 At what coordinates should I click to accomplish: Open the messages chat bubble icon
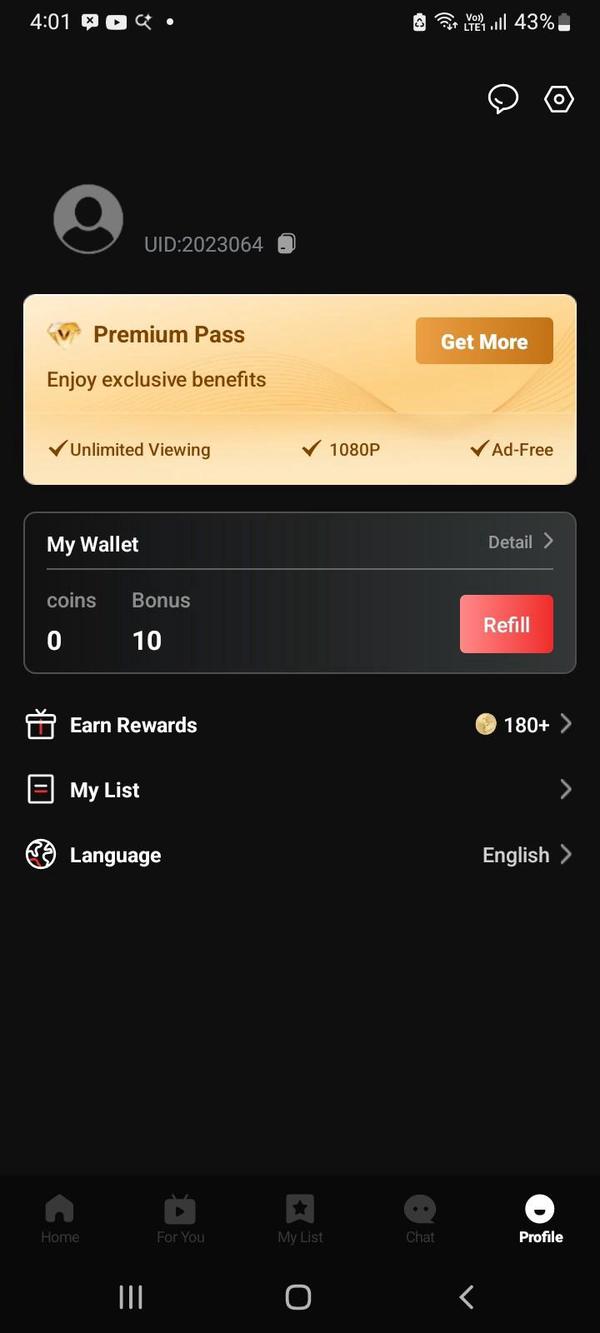503,99
